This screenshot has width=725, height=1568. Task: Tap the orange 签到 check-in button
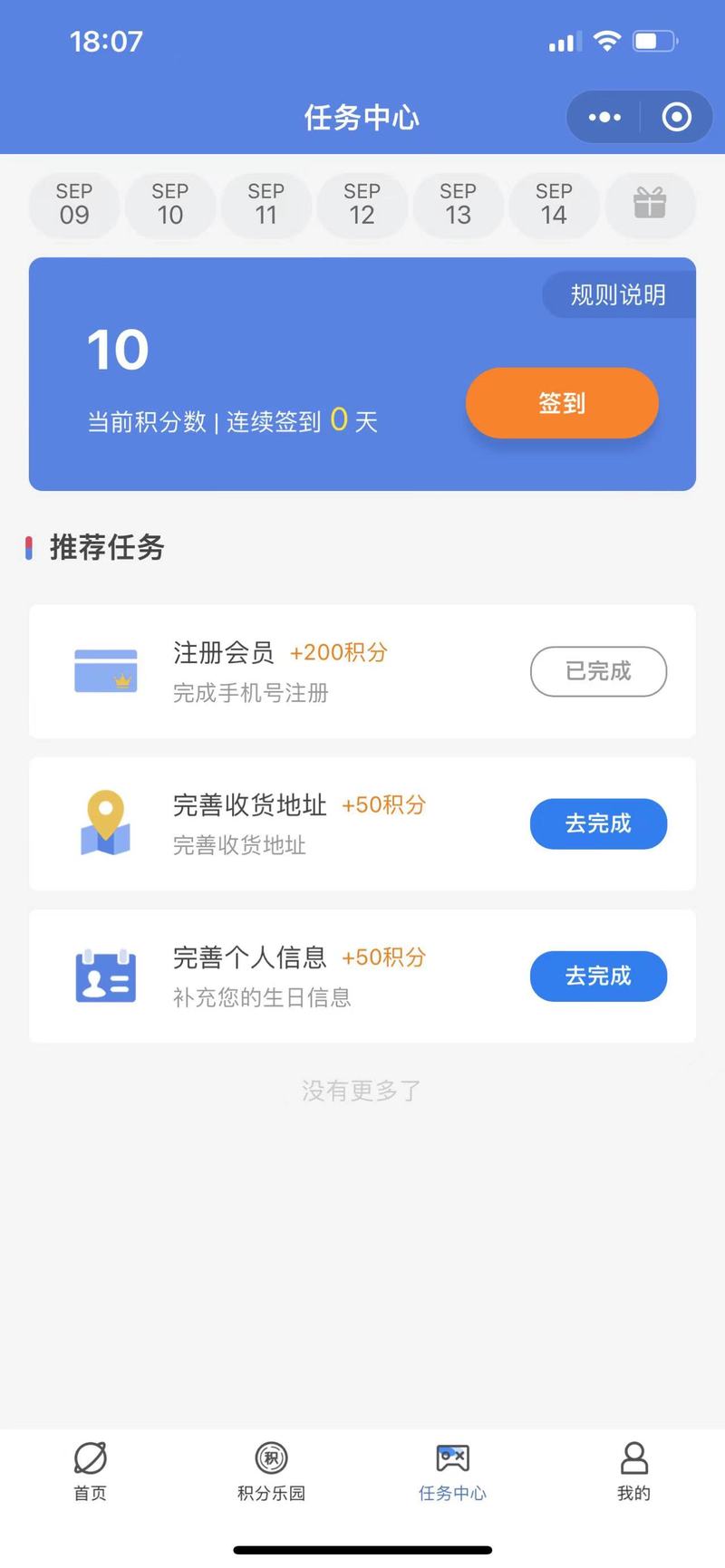coord(562,403)
